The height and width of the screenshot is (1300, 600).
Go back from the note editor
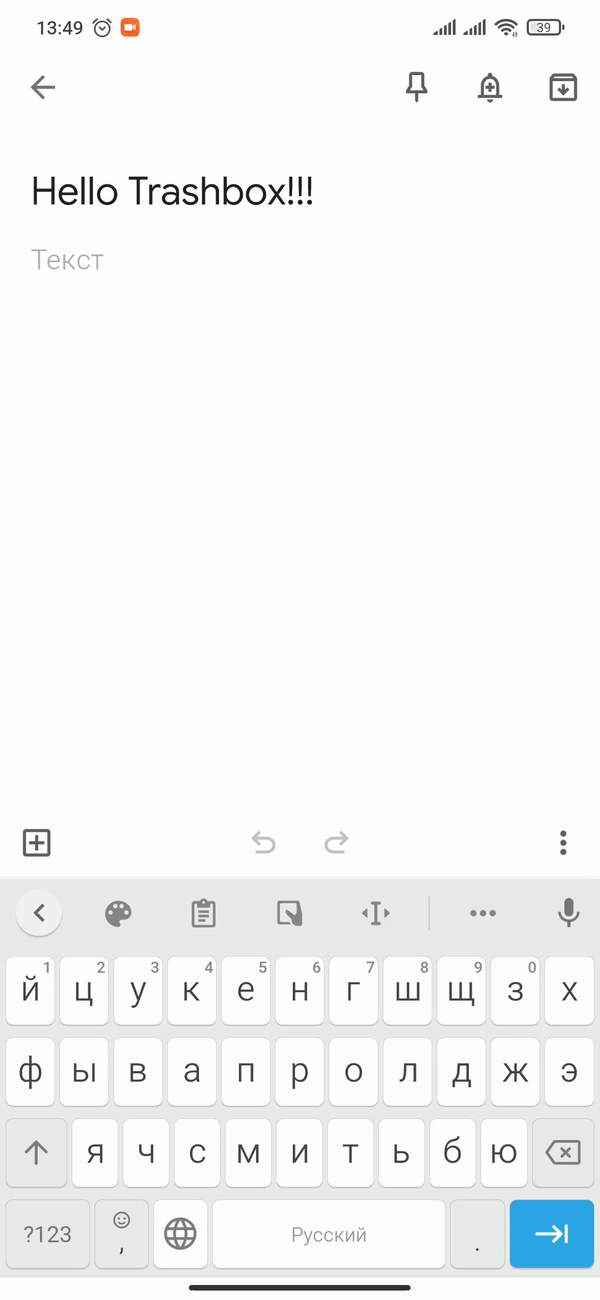[43, 88]
